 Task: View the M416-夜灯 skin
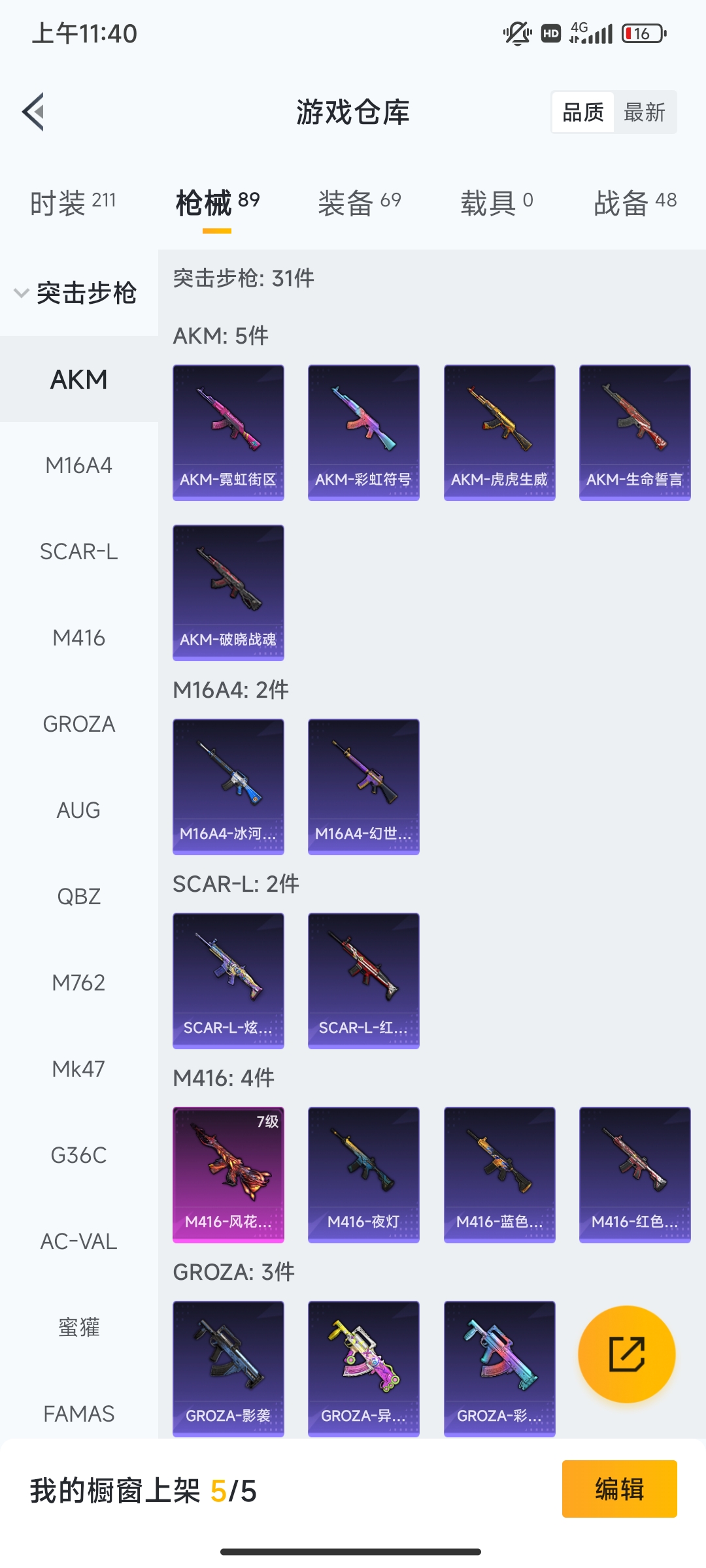click(x=363, y=1174)
